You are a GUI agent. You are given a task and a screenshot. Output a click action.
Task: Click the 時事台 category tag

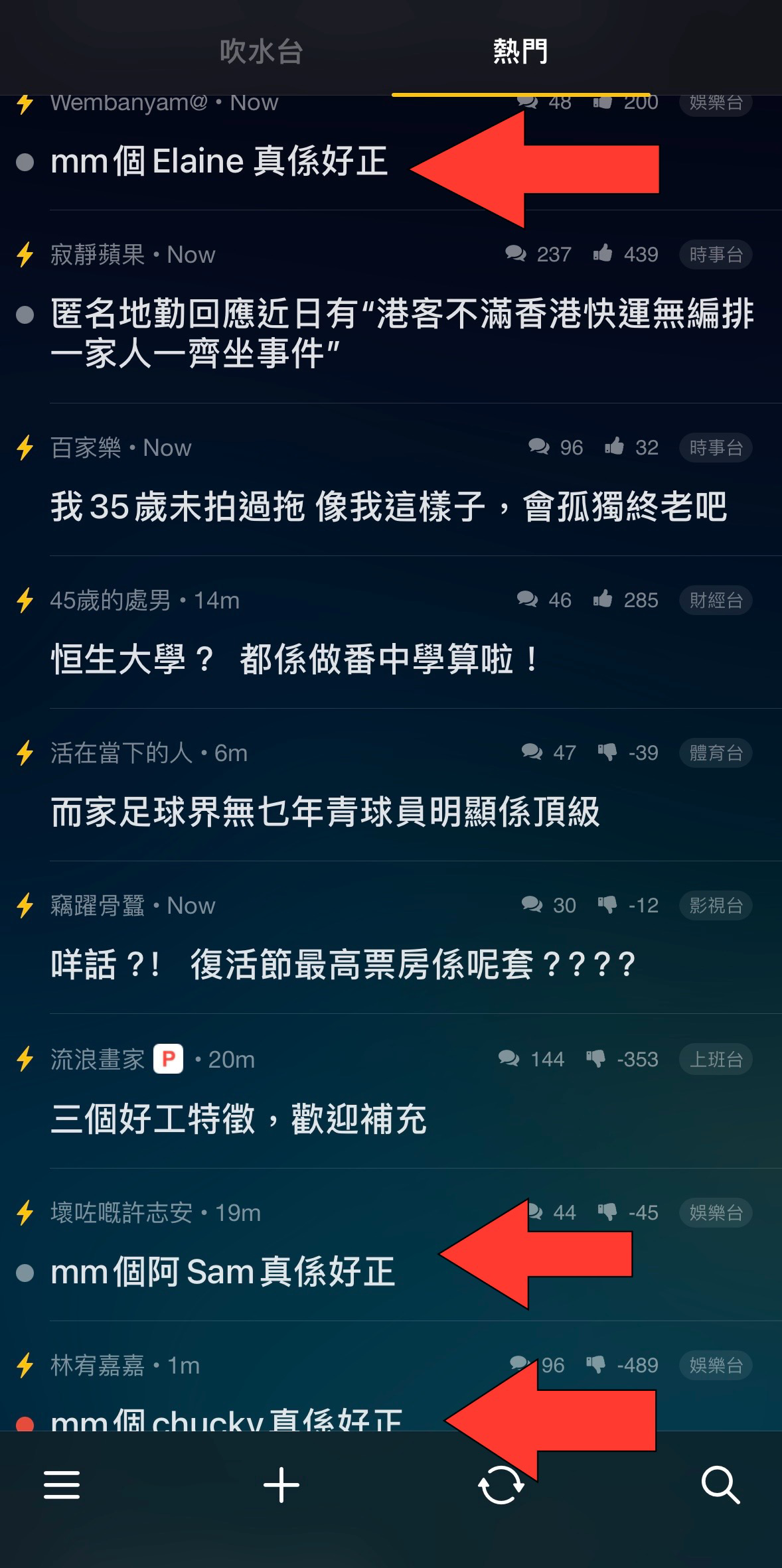coord(715,254)
